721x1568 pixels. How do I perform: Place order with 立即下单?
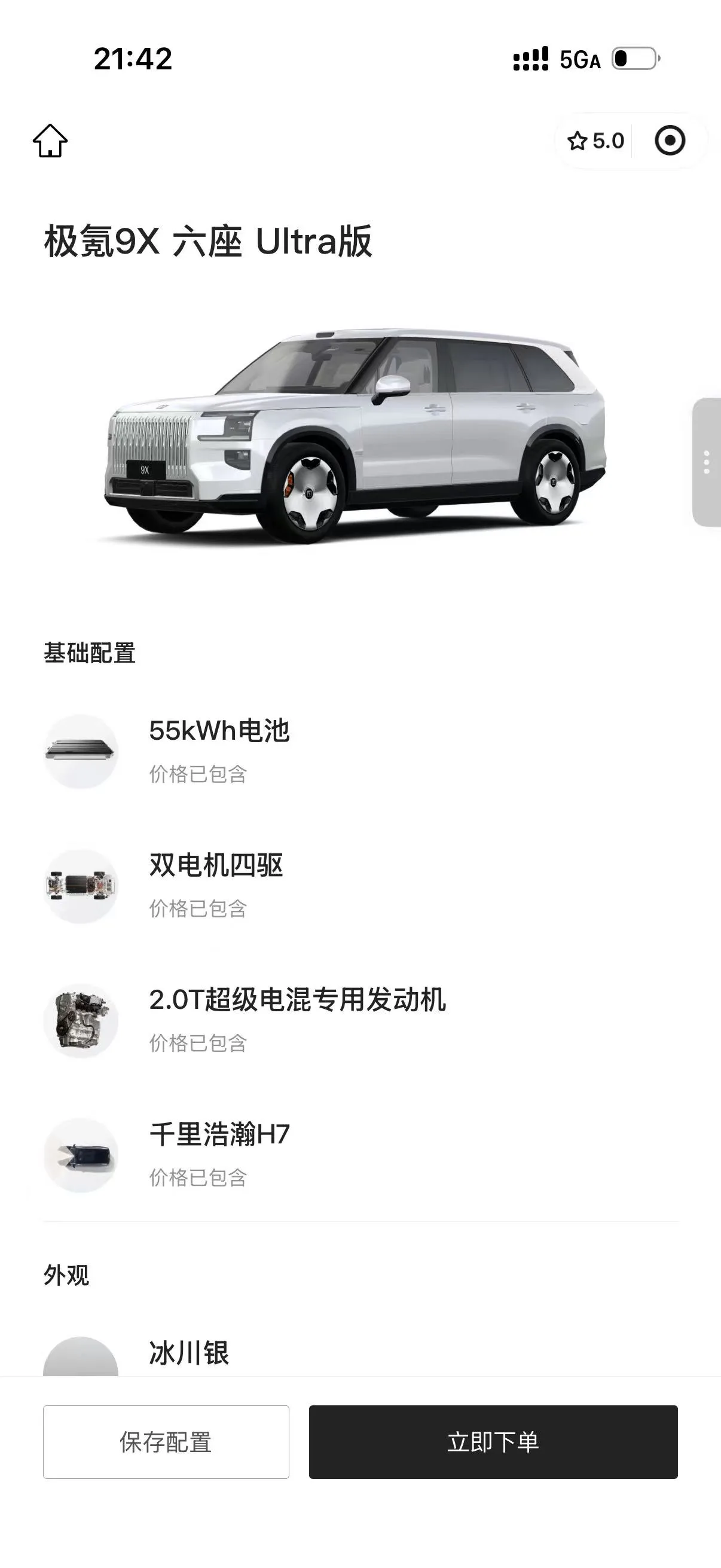493,1442
